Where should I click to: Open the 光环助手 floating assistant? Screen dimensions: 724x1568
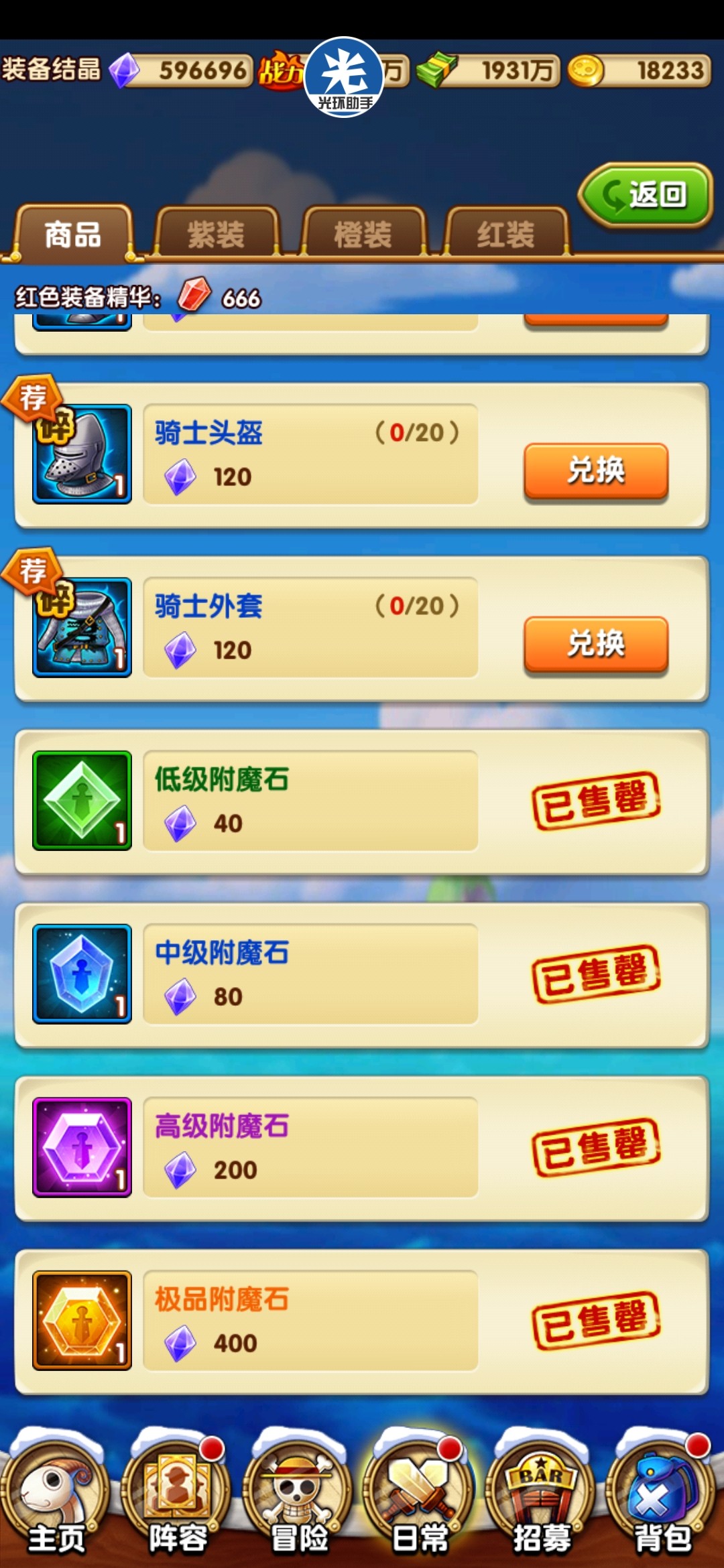pos(344,76)
